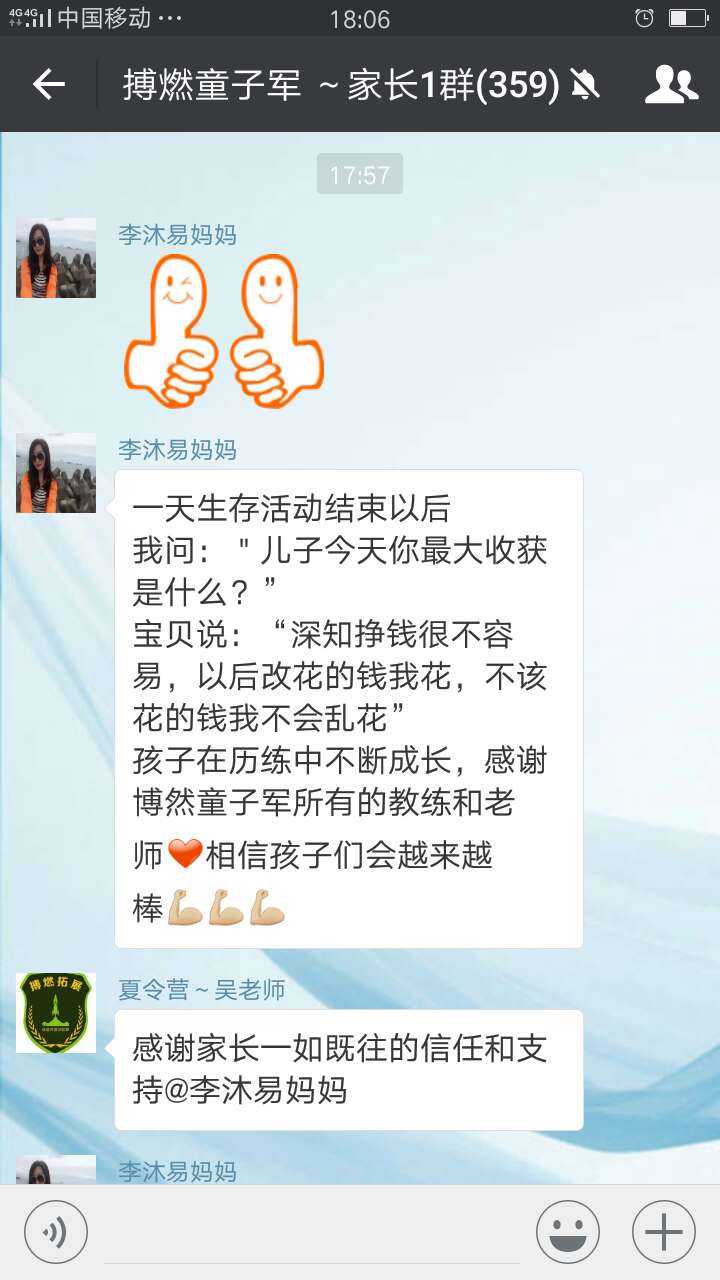Open the emoji picker
This screenshot has width=720, height=1280.
567,1231
